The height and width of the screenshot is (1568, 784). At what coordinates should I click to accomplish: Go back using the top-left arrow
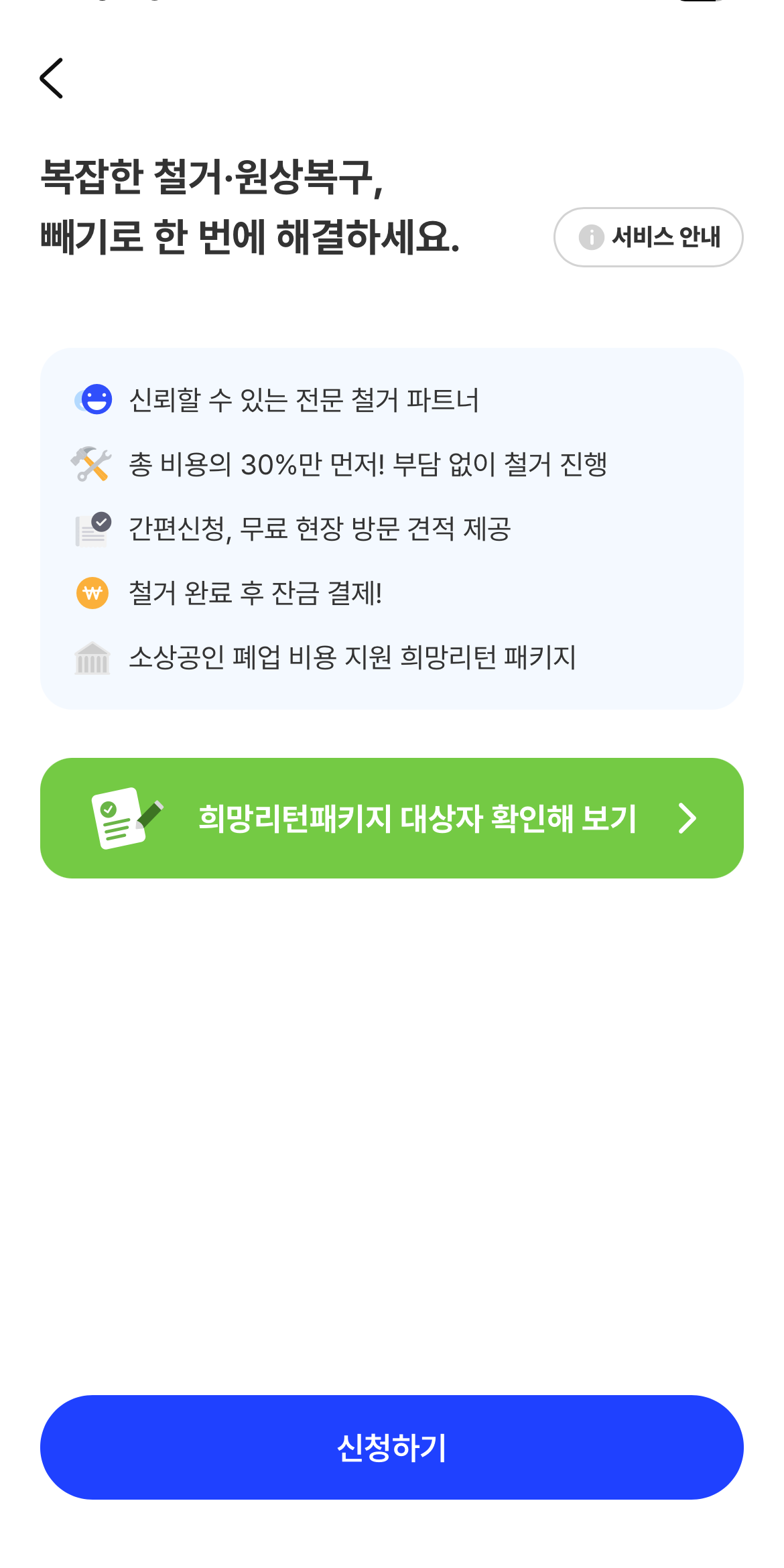click(52, 78)
